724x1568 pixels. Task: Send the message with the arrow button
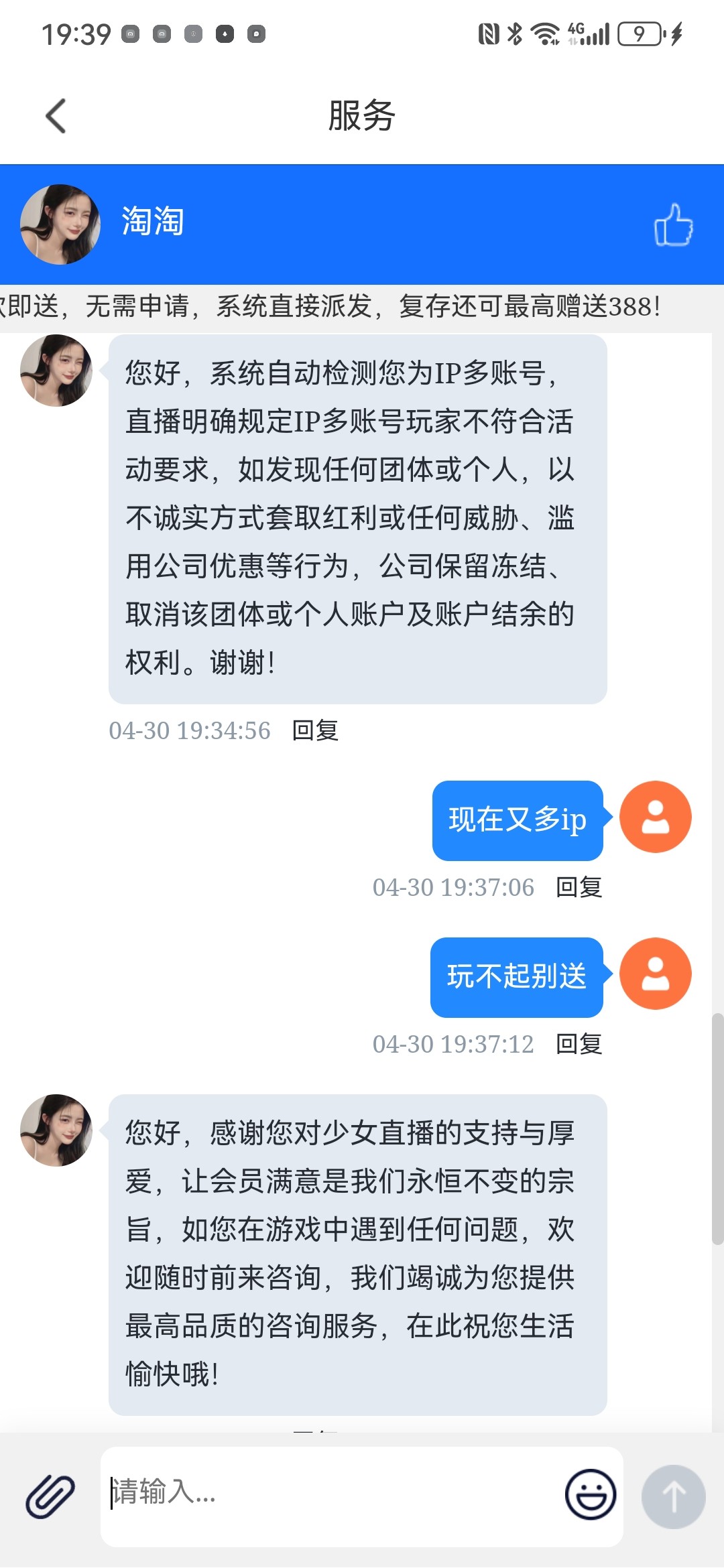pos(673,1496)
